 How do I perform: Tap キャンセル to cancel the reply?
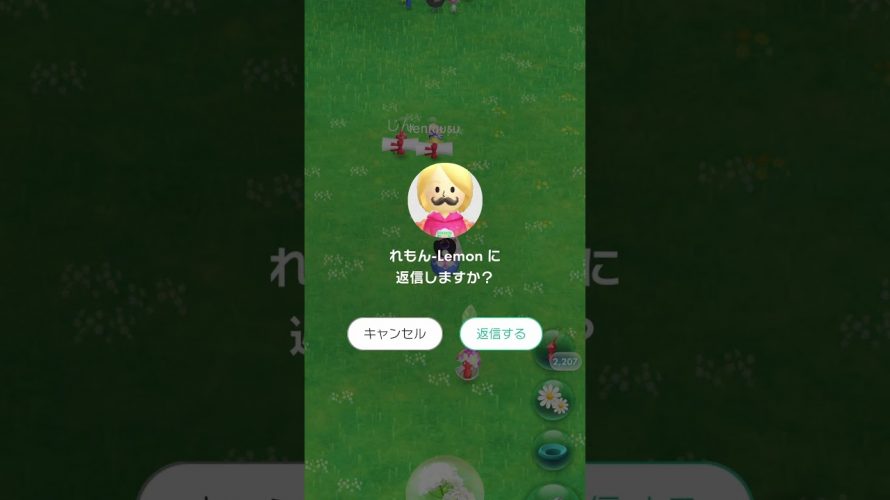[x=394, y=334]
